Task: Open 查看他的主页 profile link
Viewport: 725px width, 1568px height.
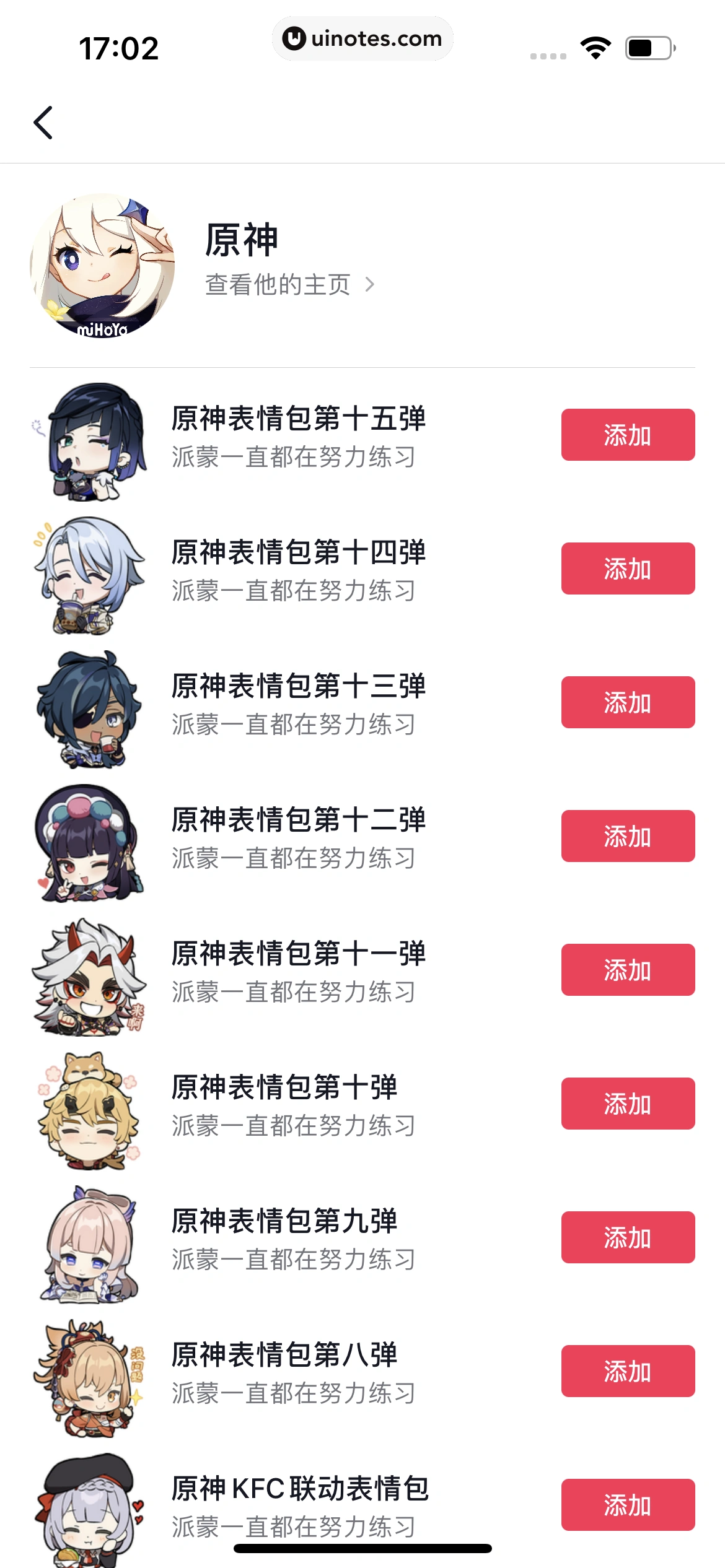Action: pyautogui.click(x=277, y=284)
